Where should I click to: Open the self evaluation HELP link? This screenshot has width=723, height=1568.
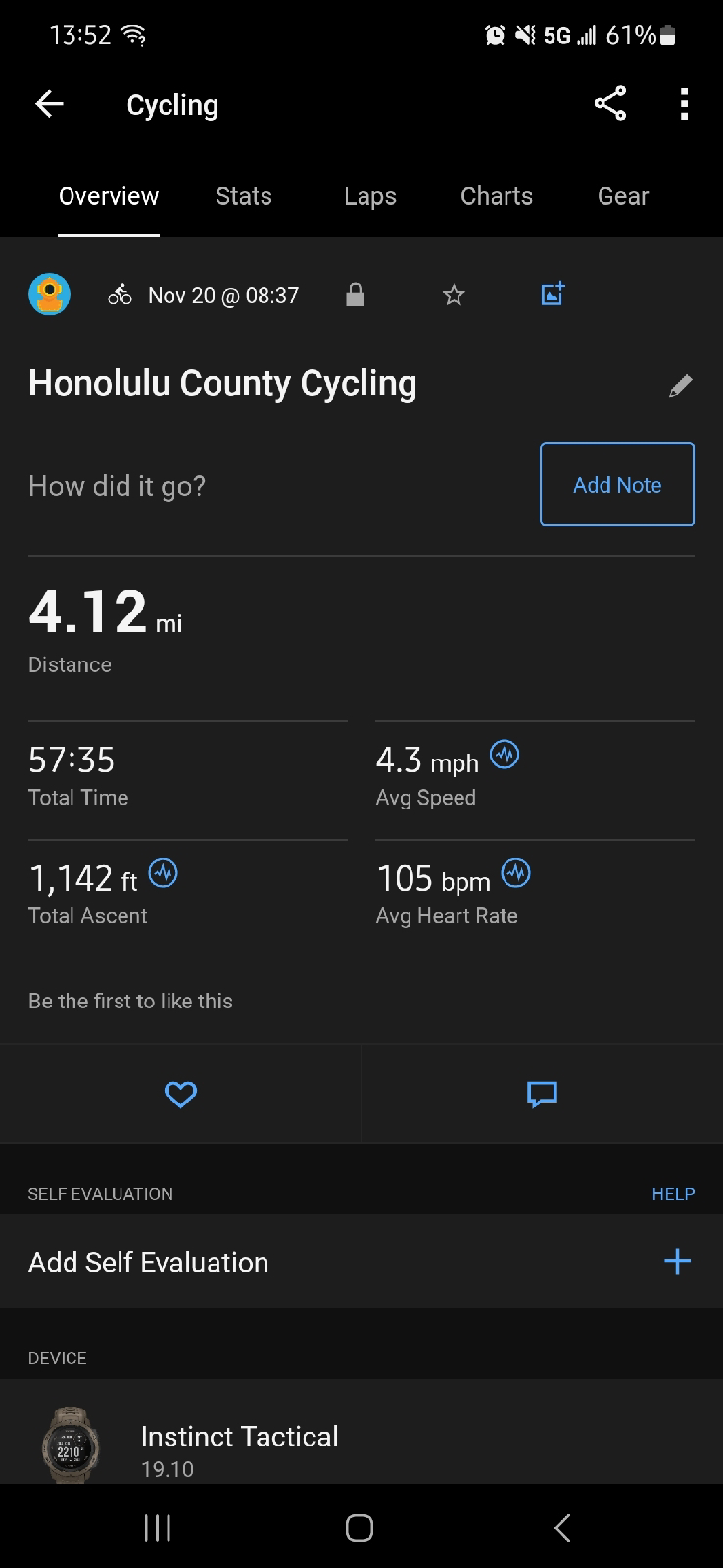673,1194
